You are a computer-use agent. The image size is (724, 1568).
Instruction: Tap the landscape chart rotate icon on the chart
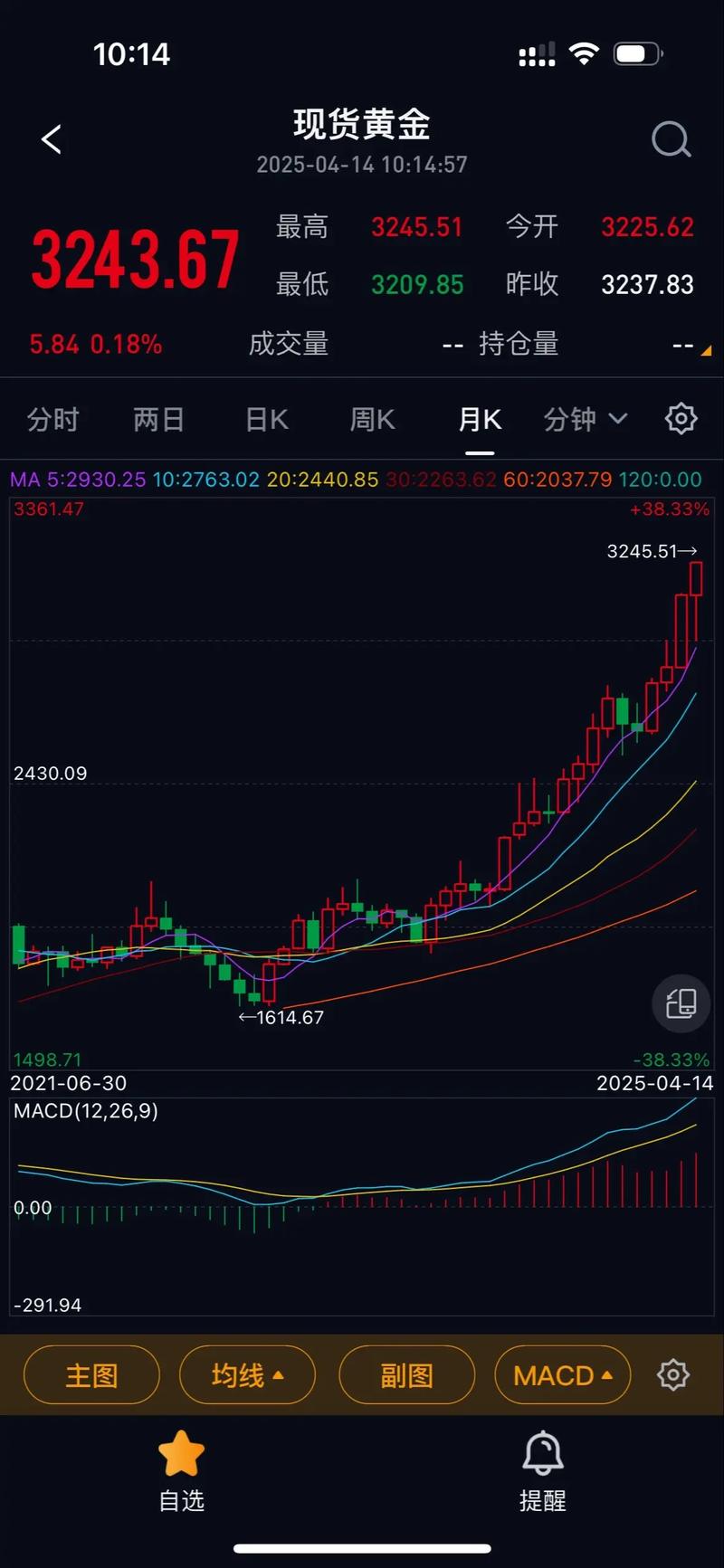(x=681, y=1004)
